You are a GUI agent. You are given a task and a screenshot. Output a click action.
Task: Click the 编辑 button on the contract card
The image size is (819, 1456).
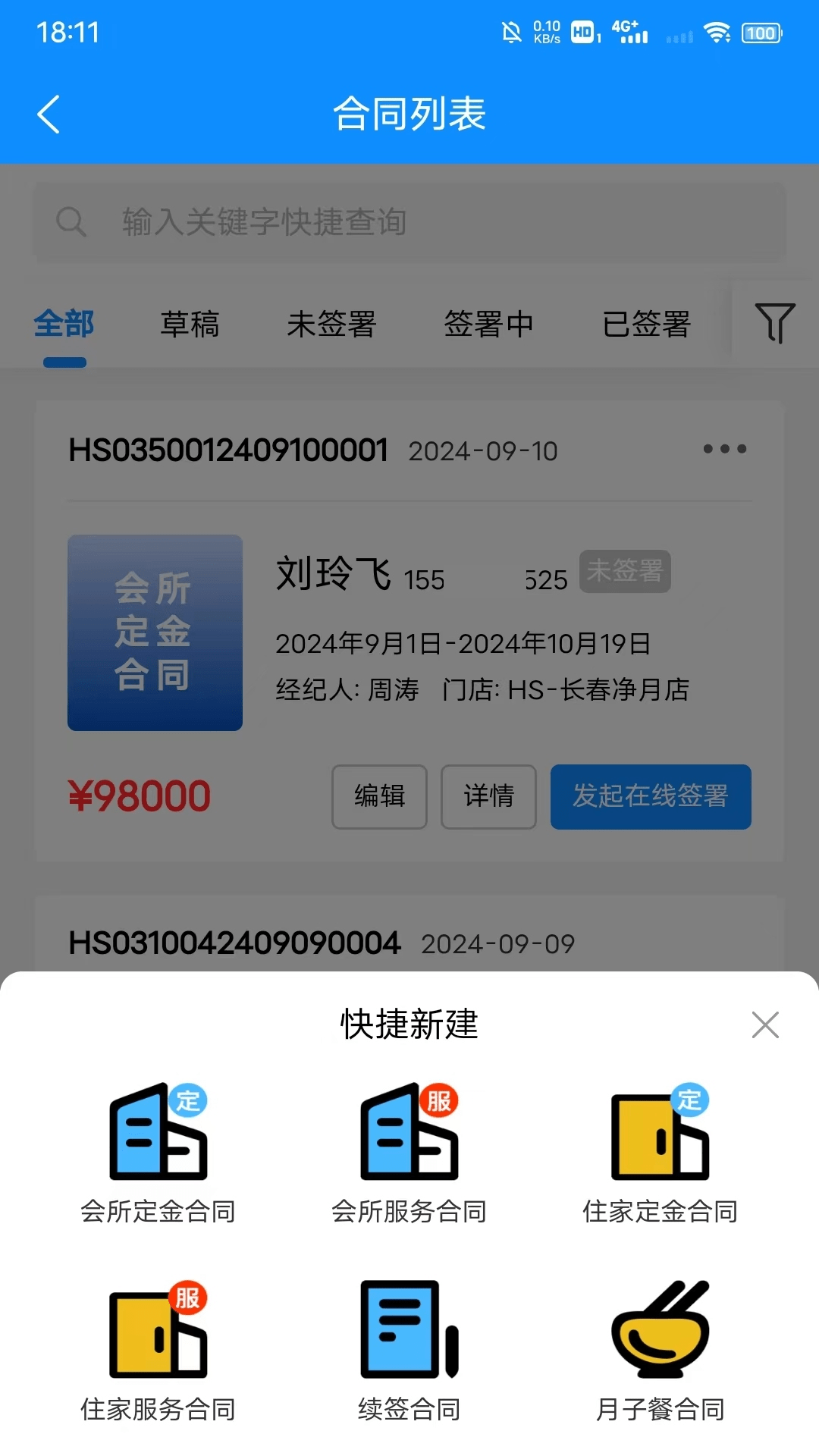[x=379, y=797]
